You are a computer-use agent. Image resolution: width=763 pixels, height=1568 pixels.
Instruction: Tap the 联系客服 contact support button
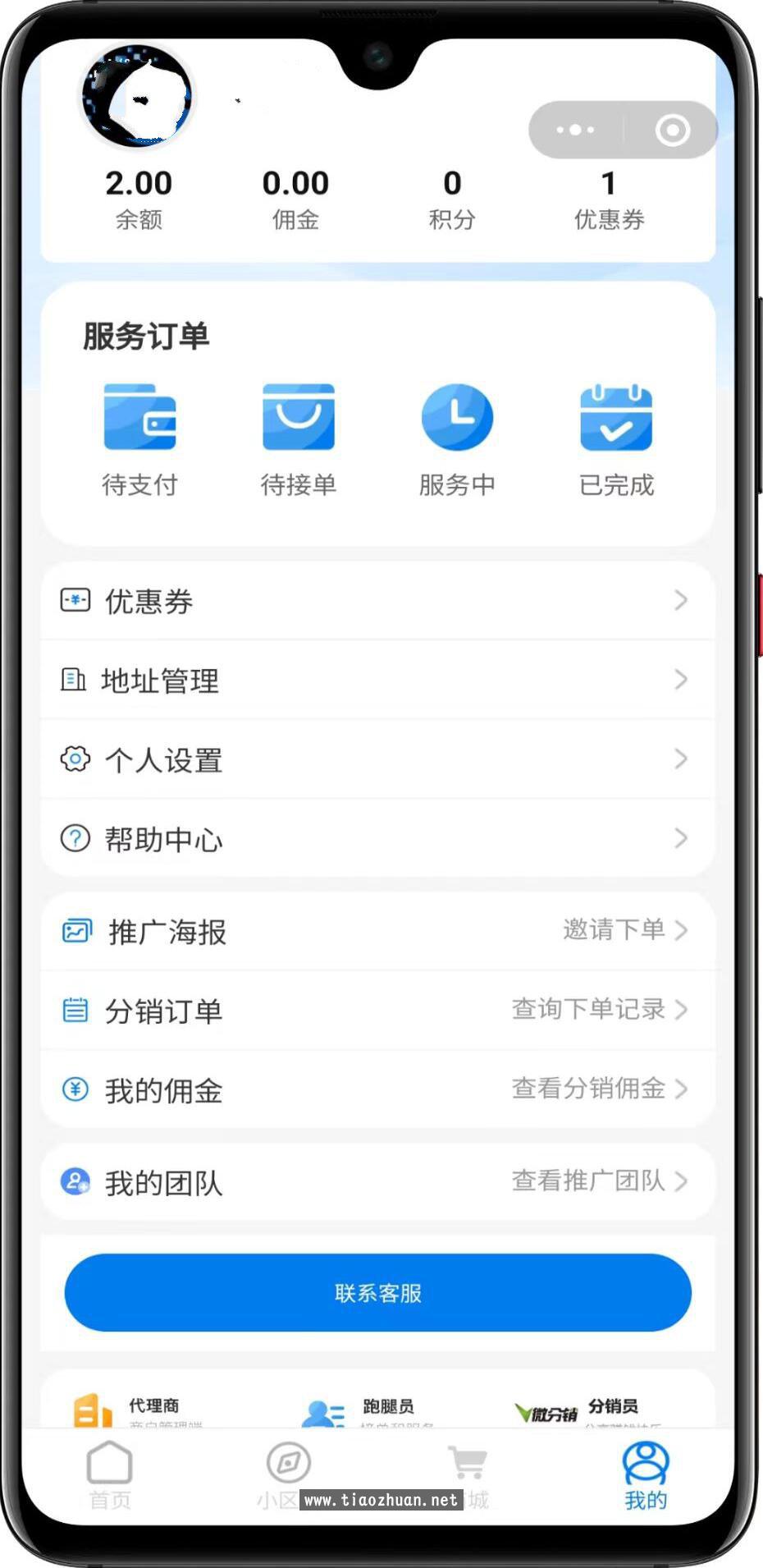tap(377, 1291)
